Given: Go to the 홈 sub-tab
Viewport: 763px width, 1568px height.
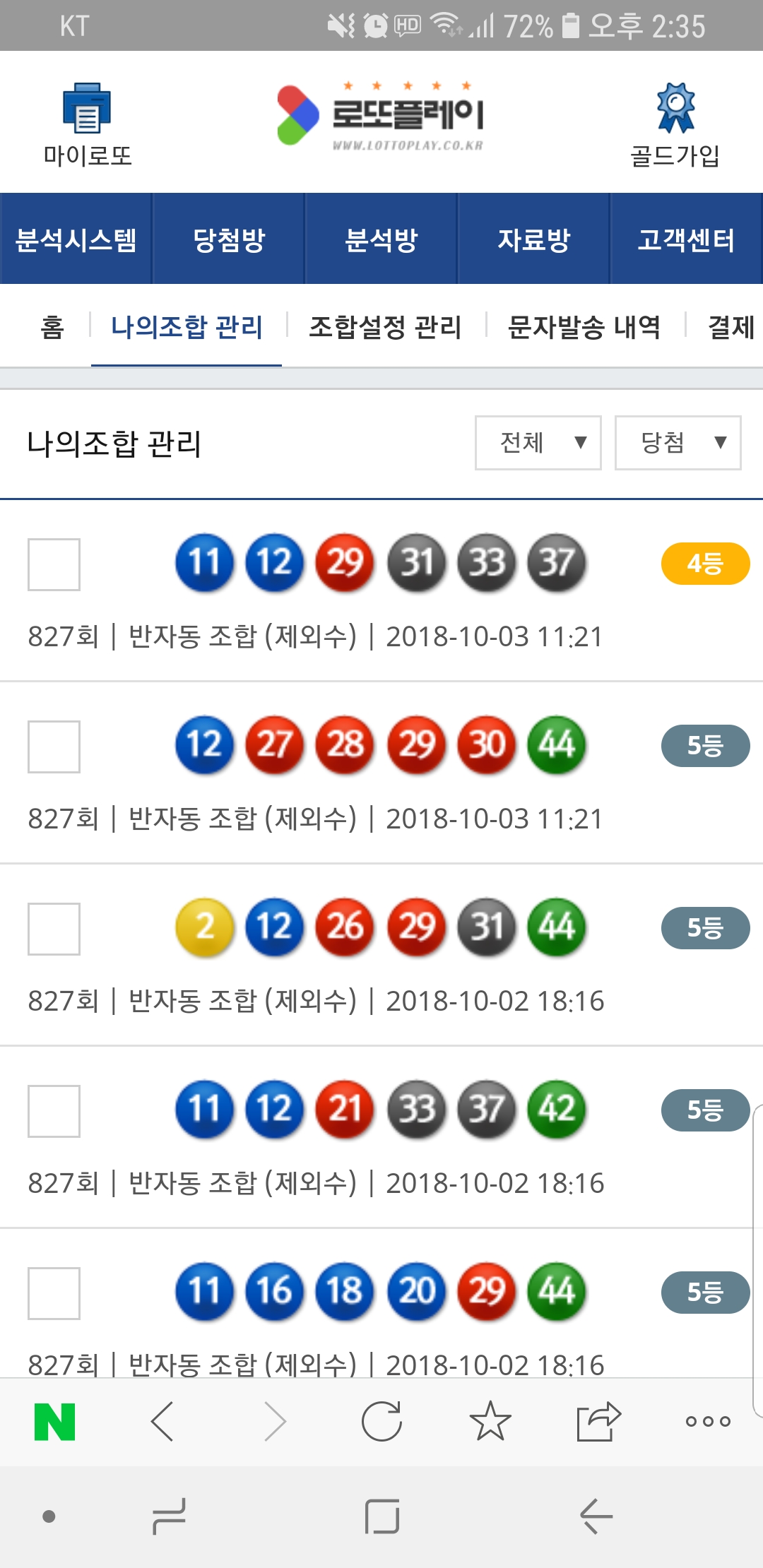Looking at the screenshot, I should (52, 327).
